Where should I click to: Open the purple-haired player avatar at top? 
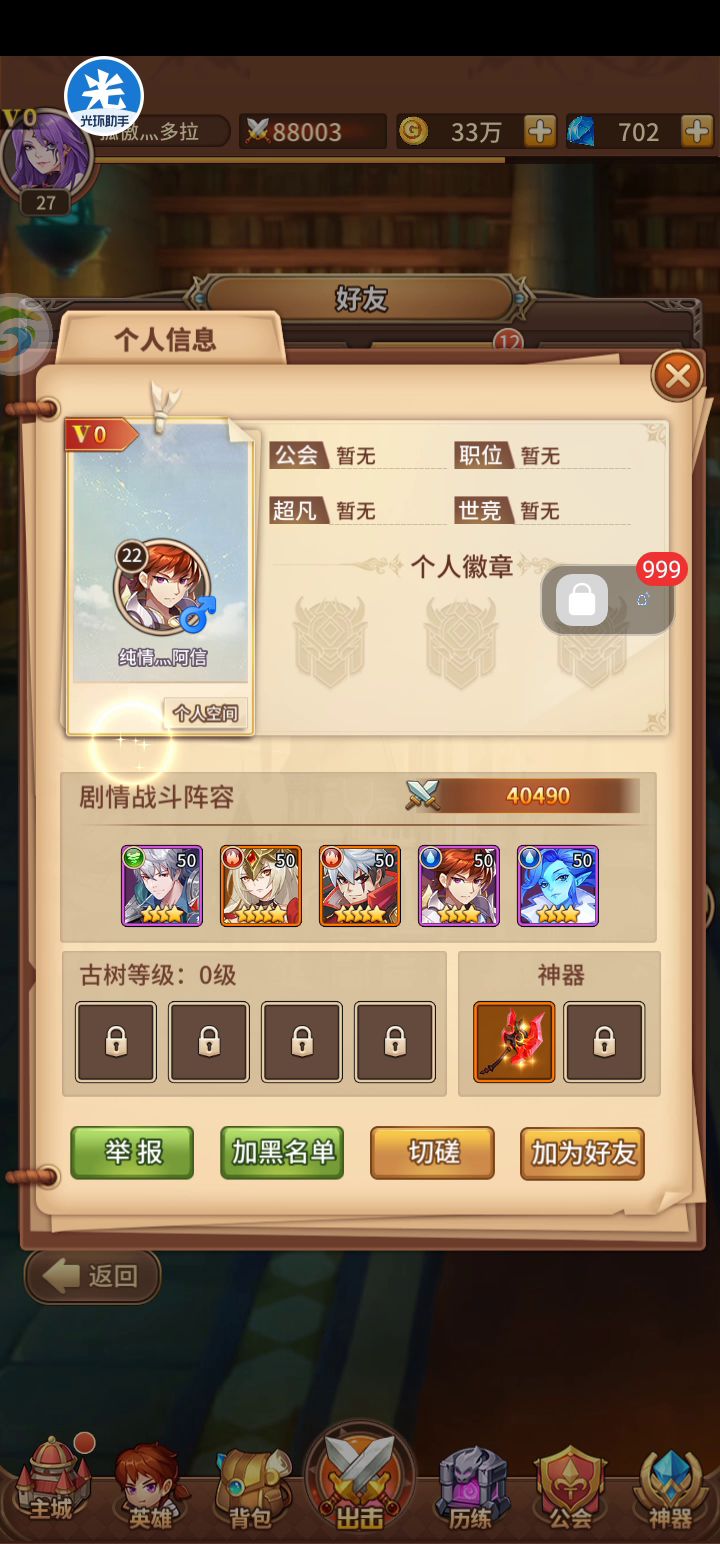(46, 160)
